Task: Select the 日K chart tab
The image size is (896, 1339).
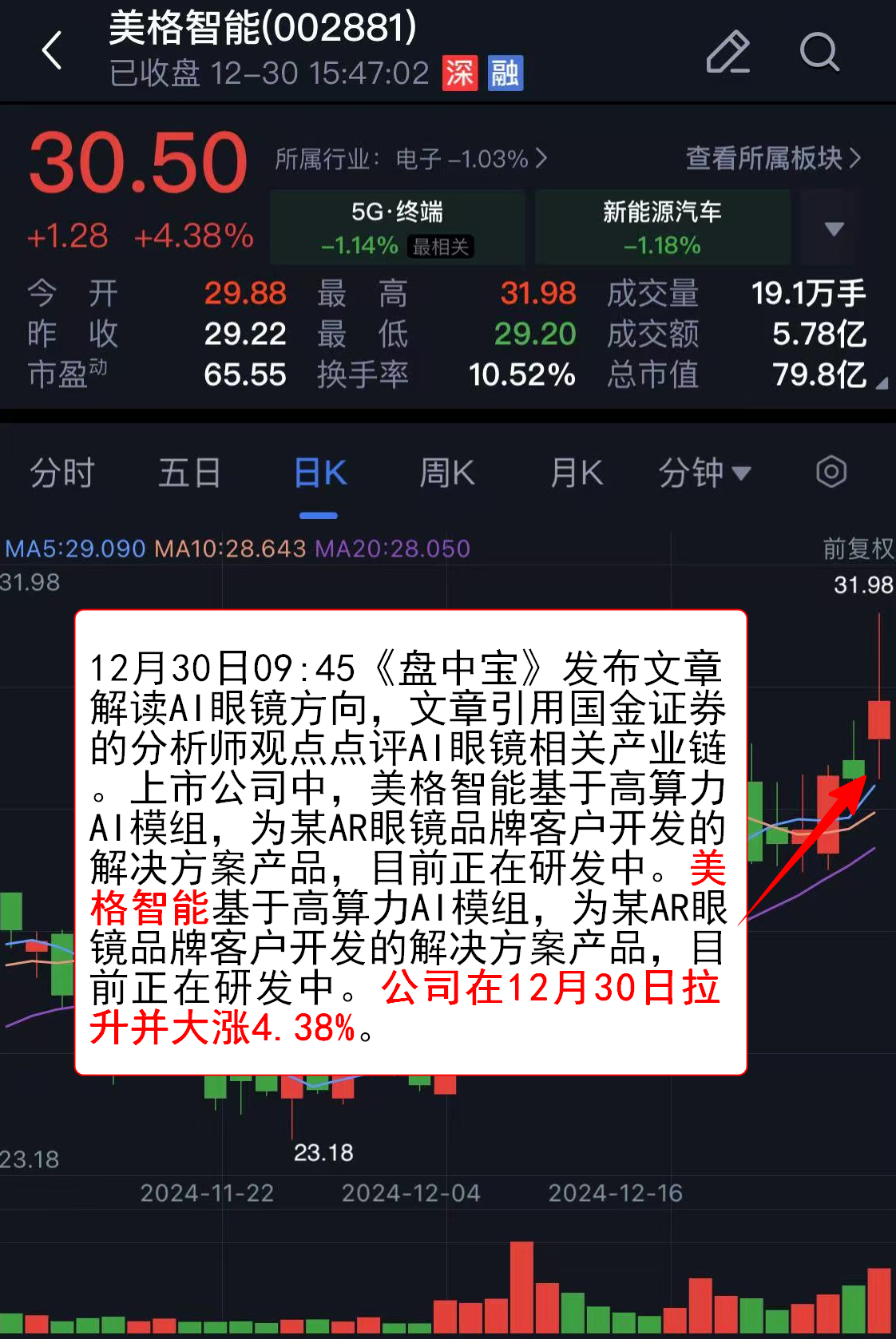Action: pos(319,473)
